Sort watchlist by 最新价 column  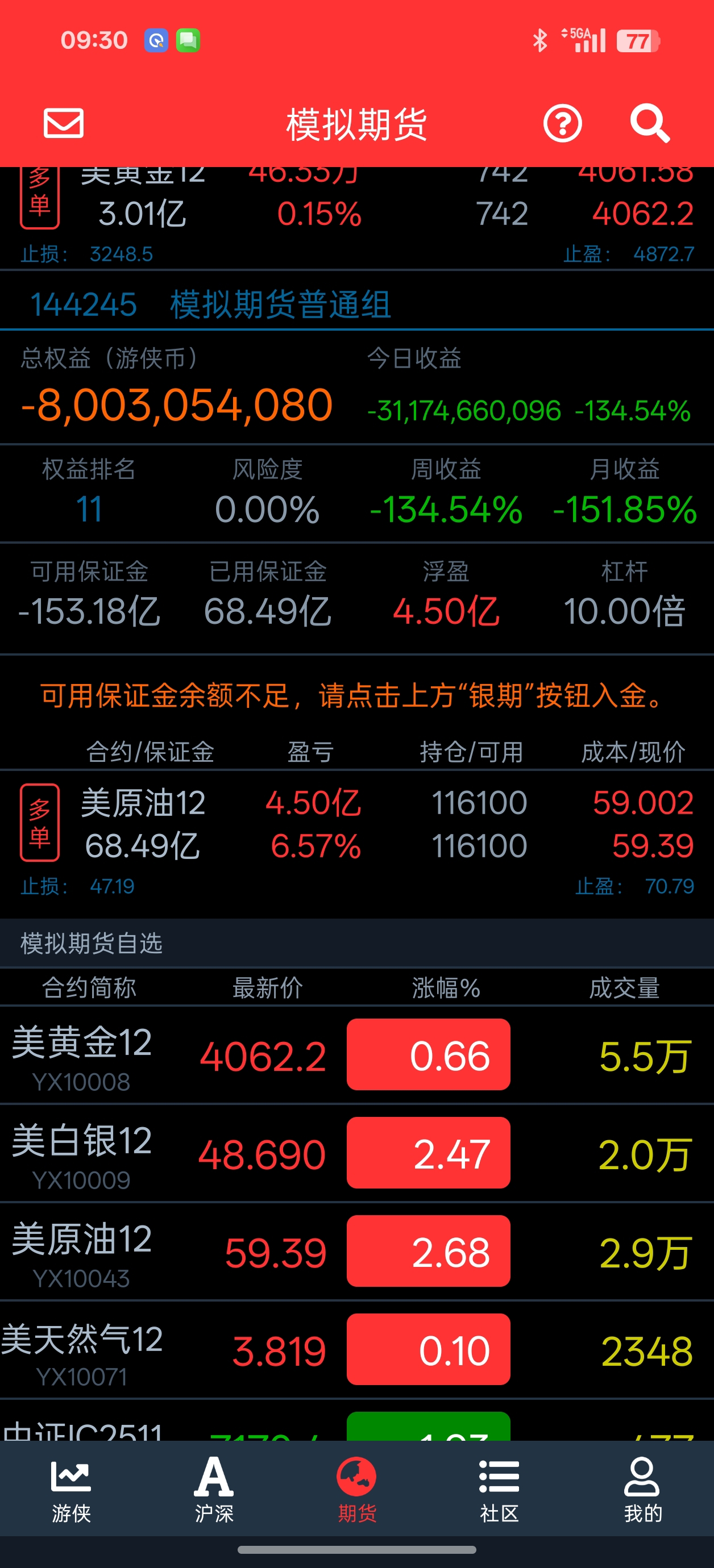point(267,988)
